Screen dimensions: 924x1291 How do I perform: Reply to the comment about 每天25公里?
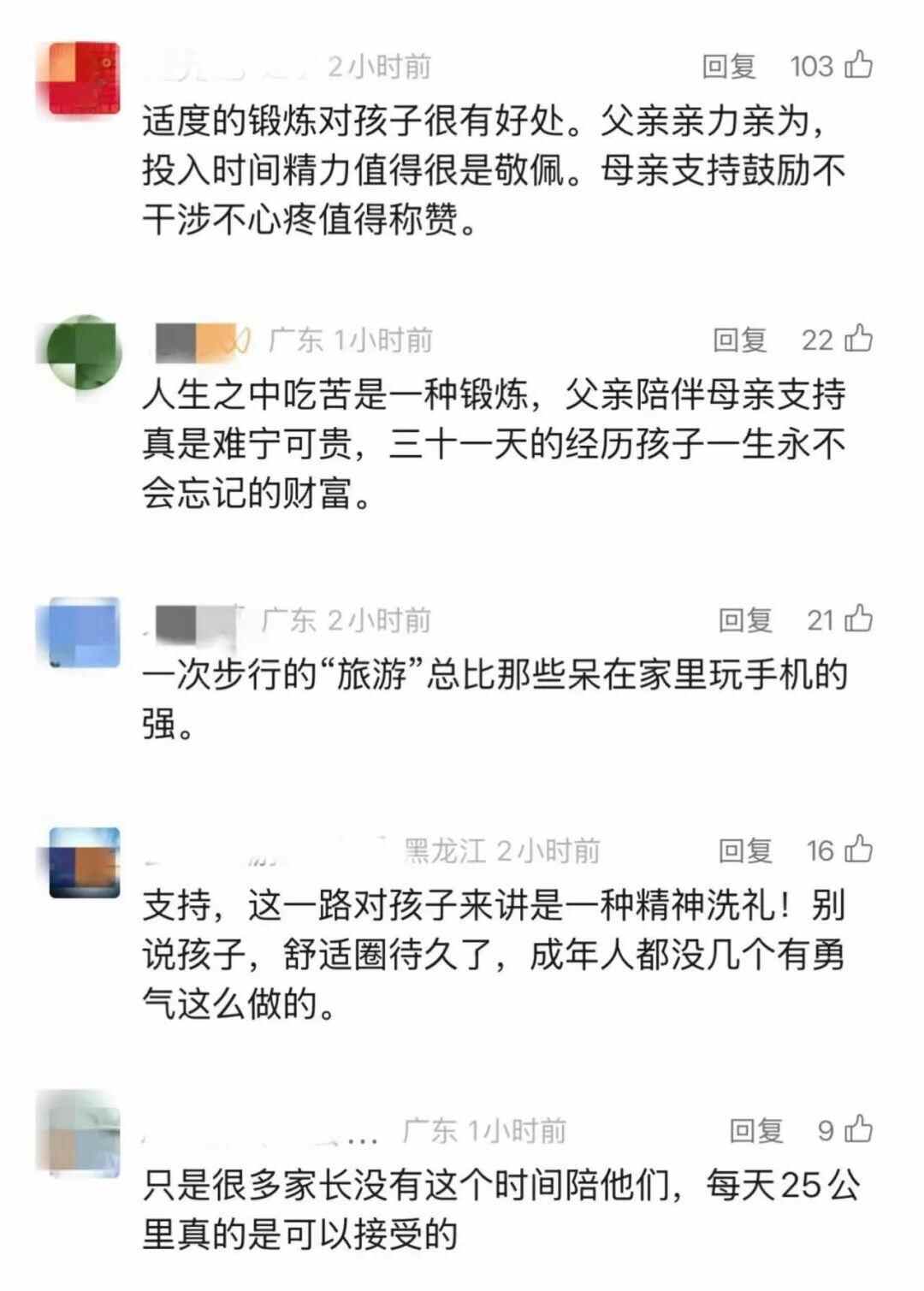[x=756, y=1131]
